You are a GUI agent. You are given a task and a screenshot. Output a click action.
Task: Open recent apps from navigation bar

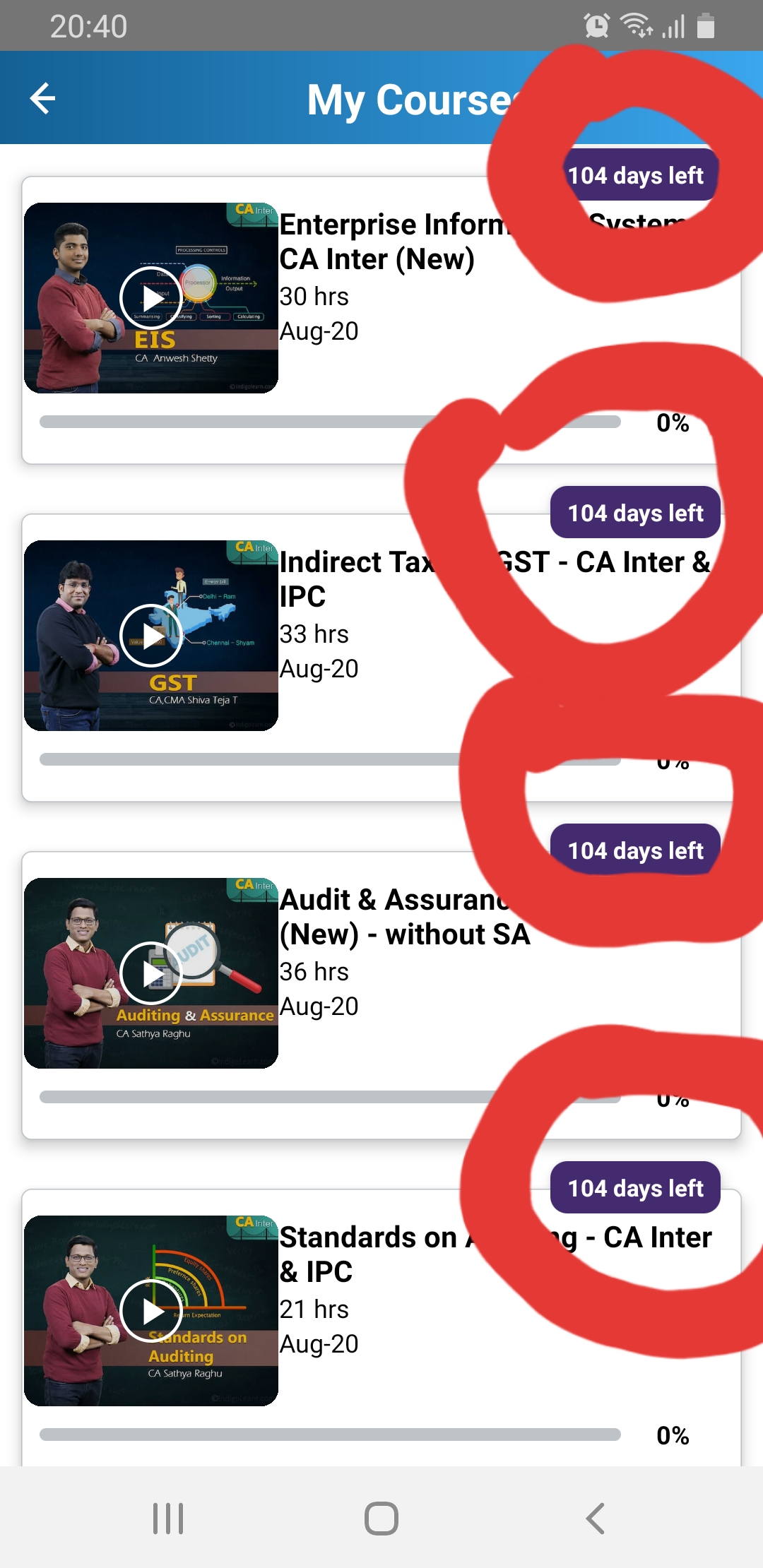pyautogui.click(x=168, y=1518)
